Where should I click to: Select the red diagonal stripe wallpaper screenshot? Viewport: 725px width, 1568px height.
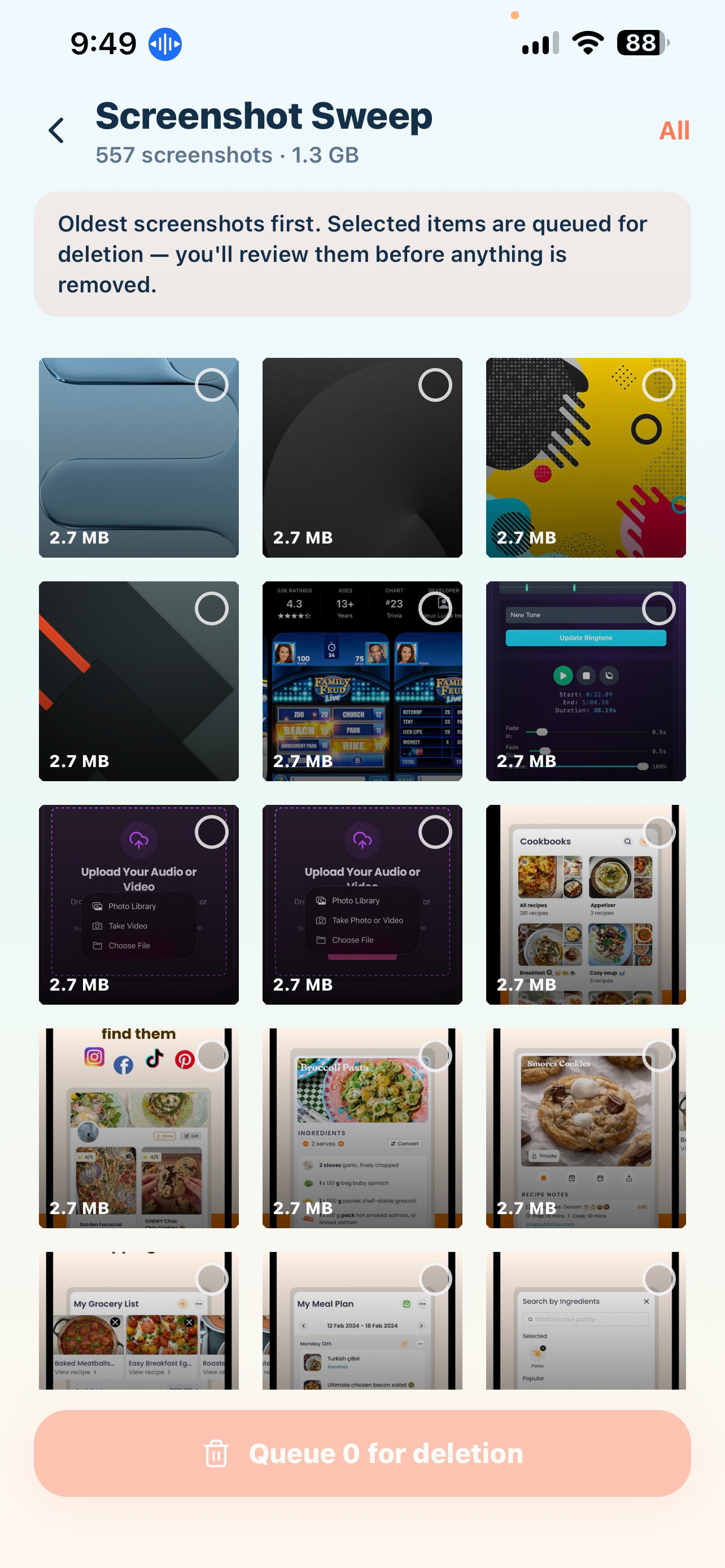(x=212, y=608)
